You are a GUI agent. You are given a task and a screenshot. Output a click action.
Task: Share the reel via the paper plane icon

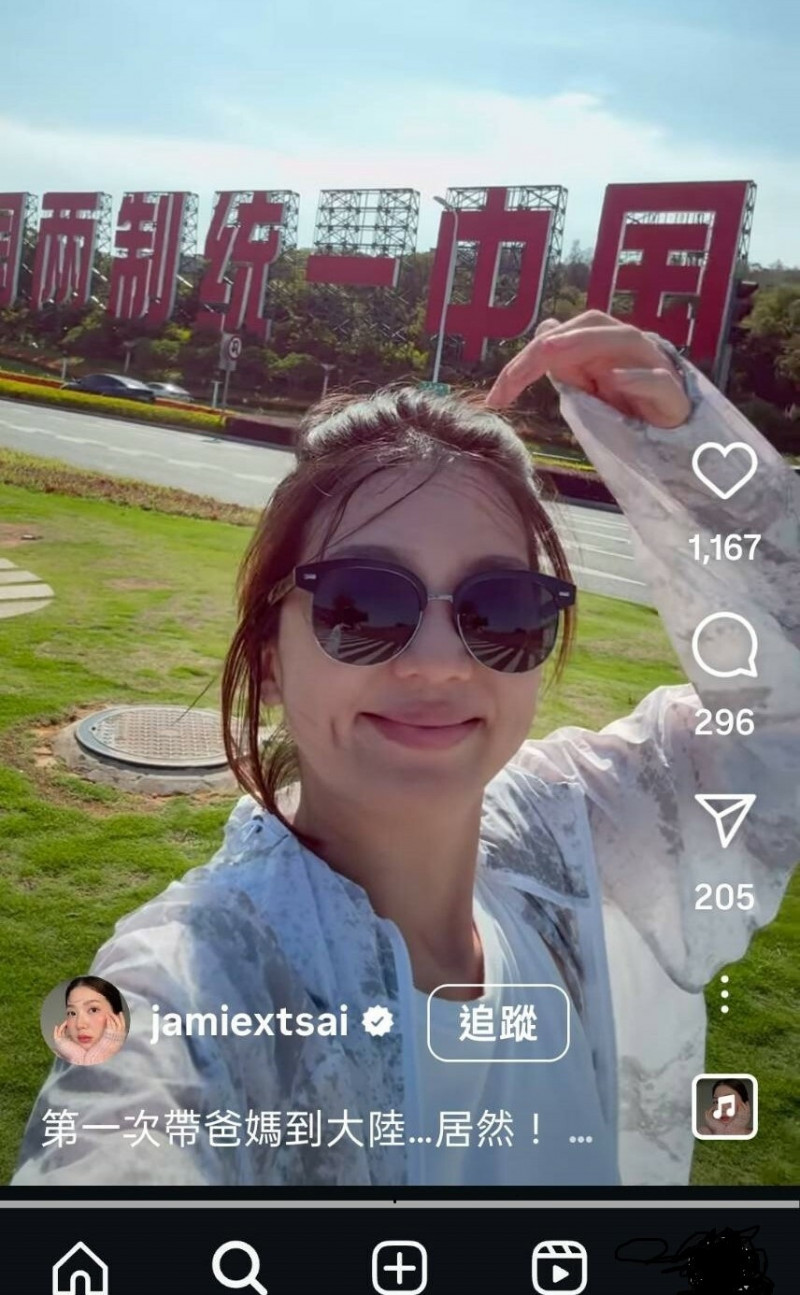(725, 821)
